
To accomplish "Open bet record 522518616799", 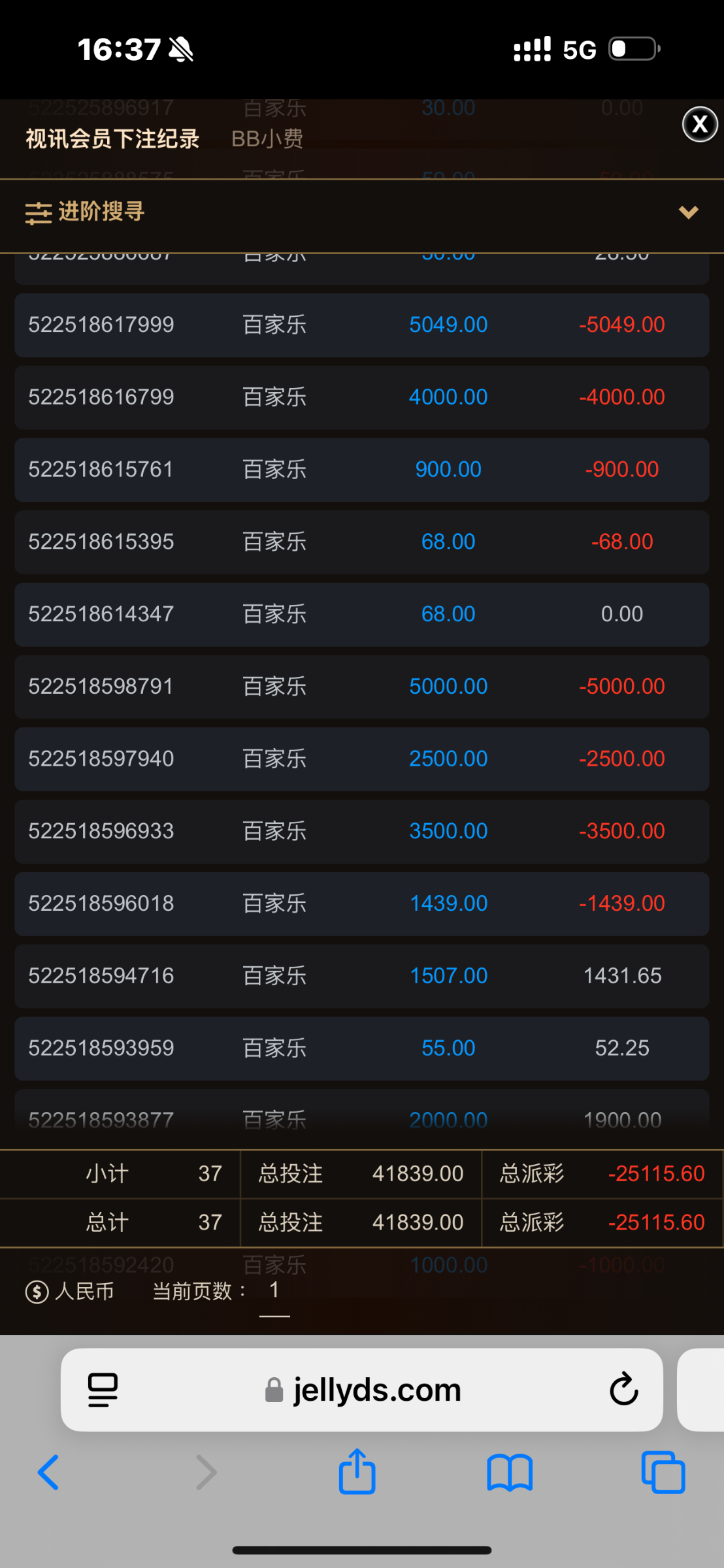I will click(361, 397).
